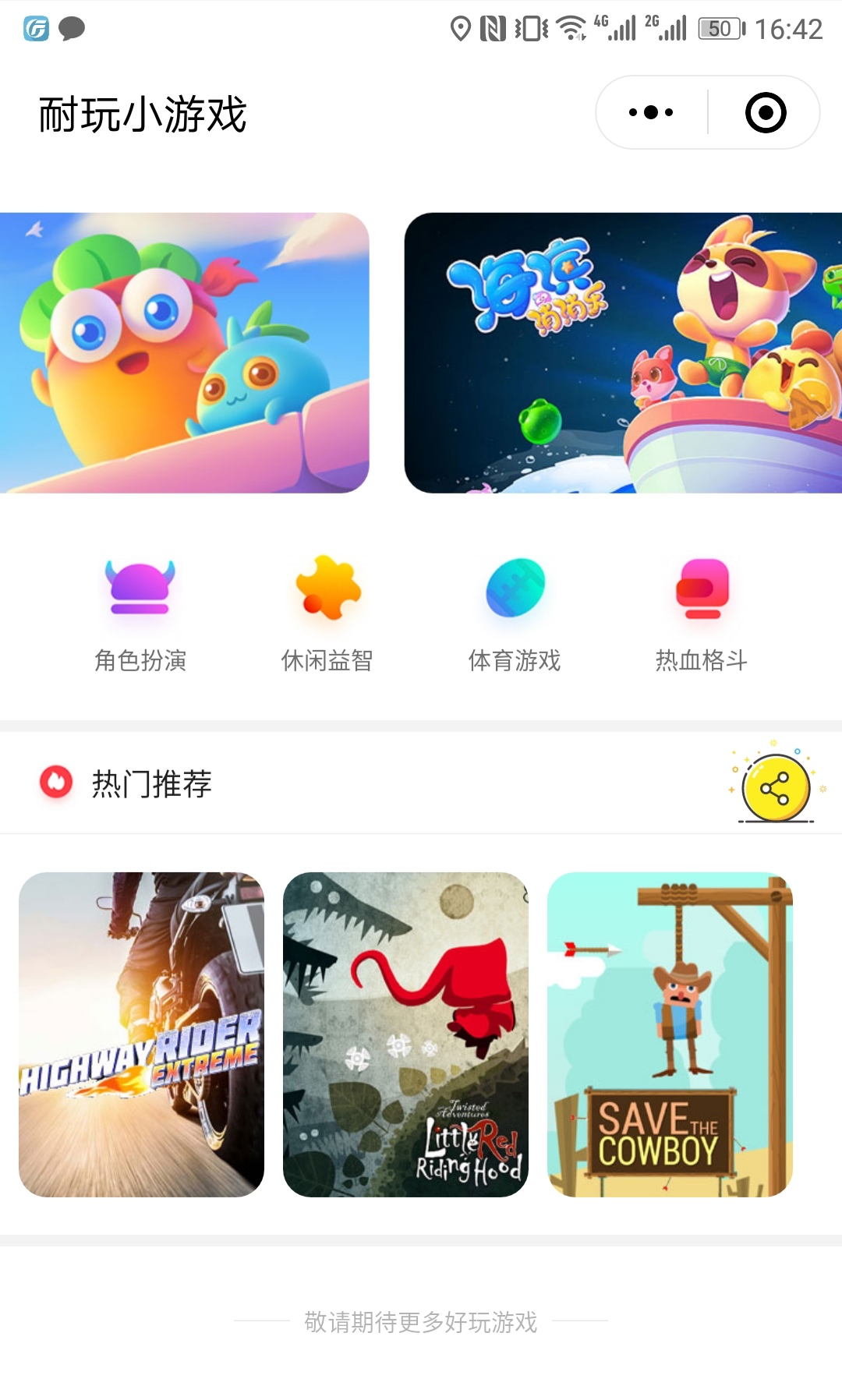The height and width of the screenshot is (1400, 842).
Task: Open the 海滨消消乐 game banner
Action: coord(623,352)
